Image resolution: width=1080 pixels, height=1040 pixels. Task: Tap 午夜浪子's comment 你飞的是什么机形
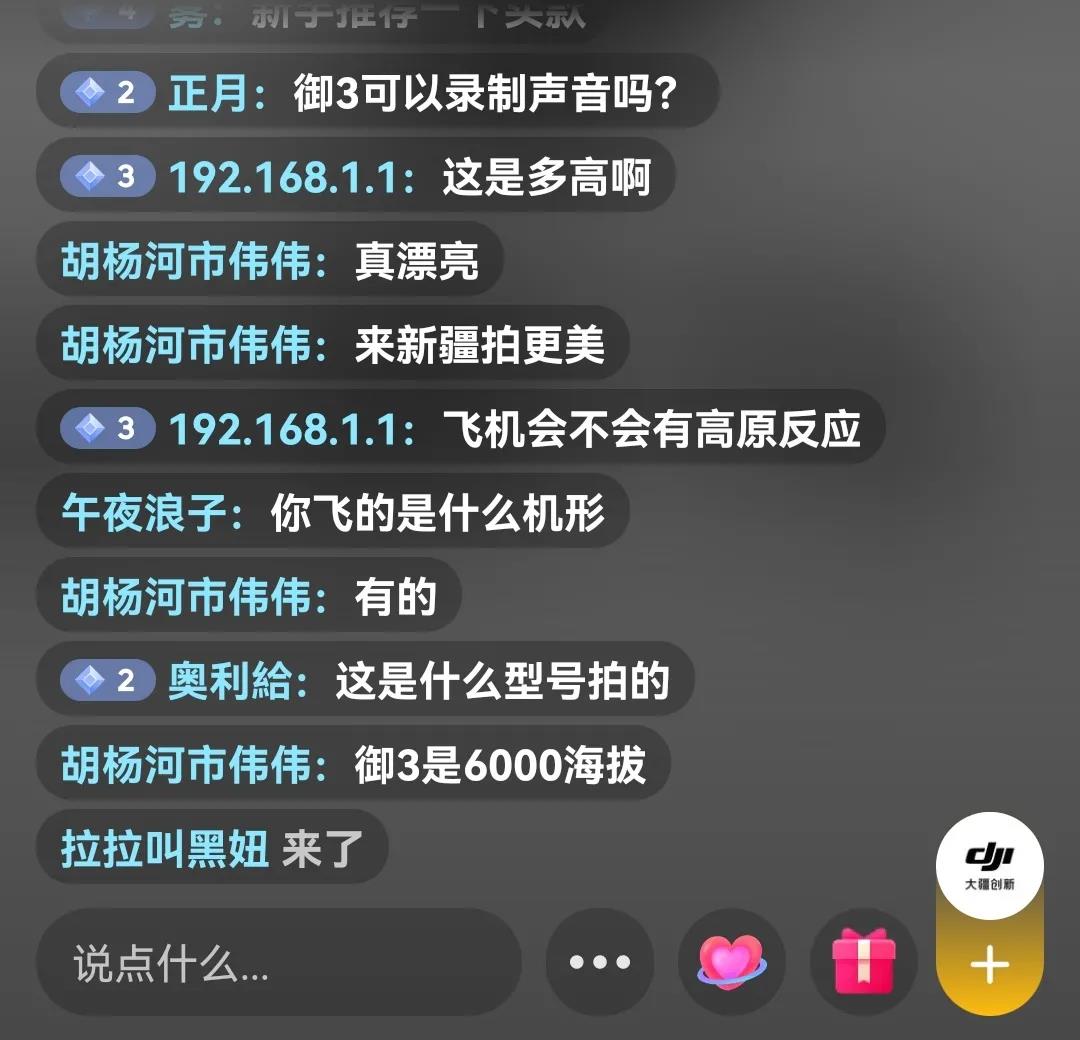[333, 513]
